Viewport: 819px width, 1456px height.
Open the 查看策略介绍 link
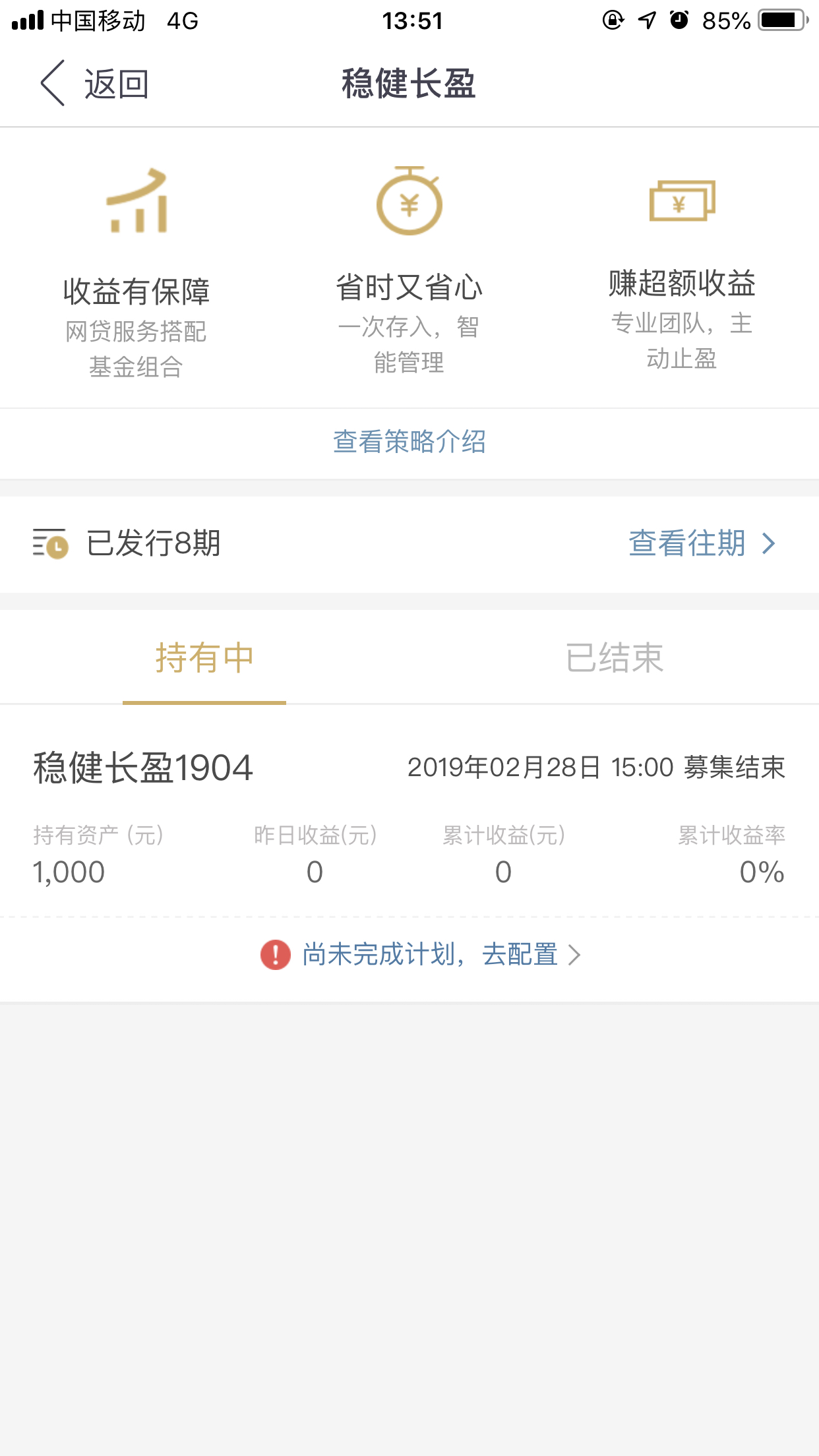[x=409, y=441]
